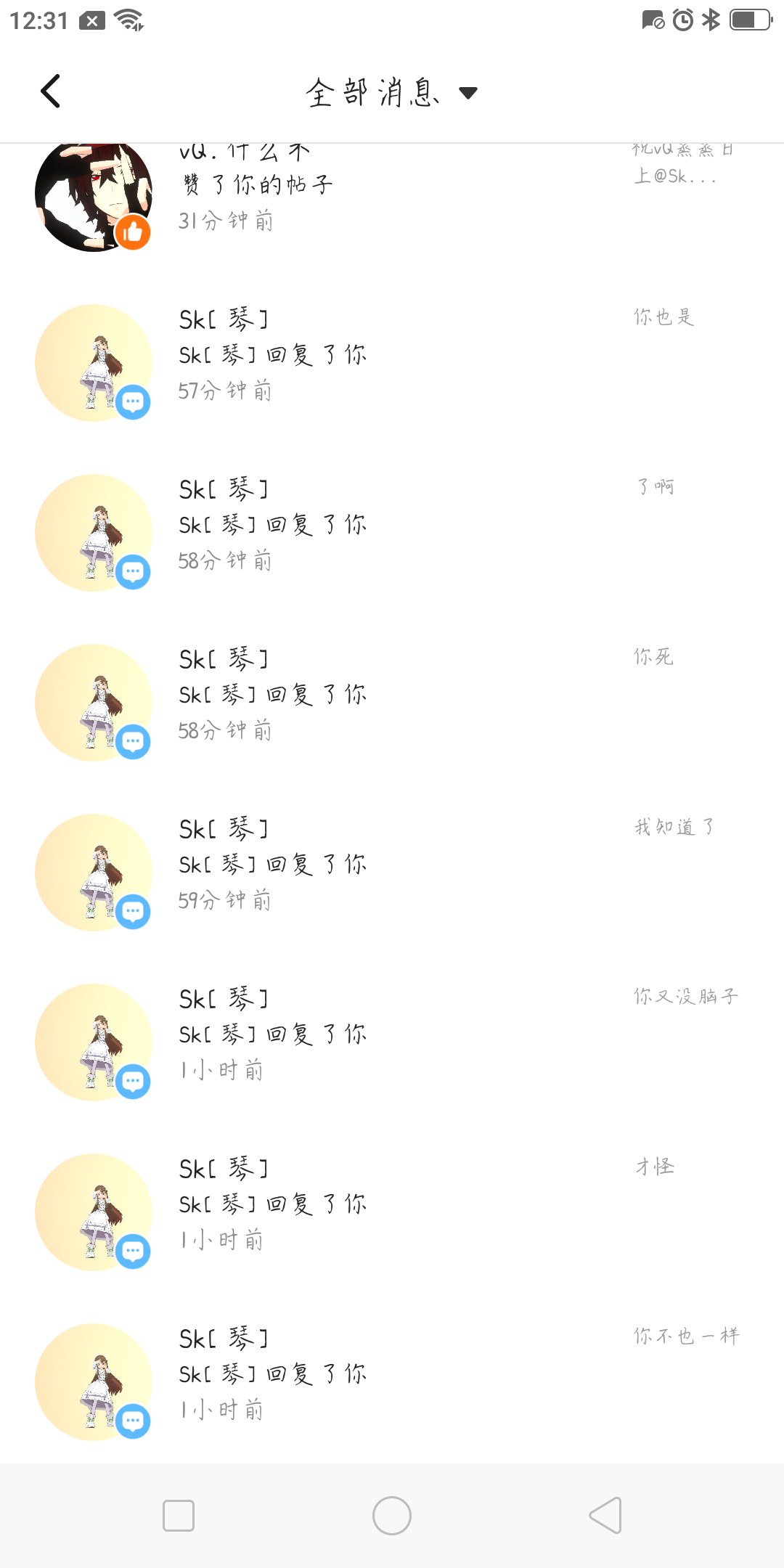Open Sk[琴] reply saying 你也是
This screenshot has height=1568, width=784.
[392, 356]
